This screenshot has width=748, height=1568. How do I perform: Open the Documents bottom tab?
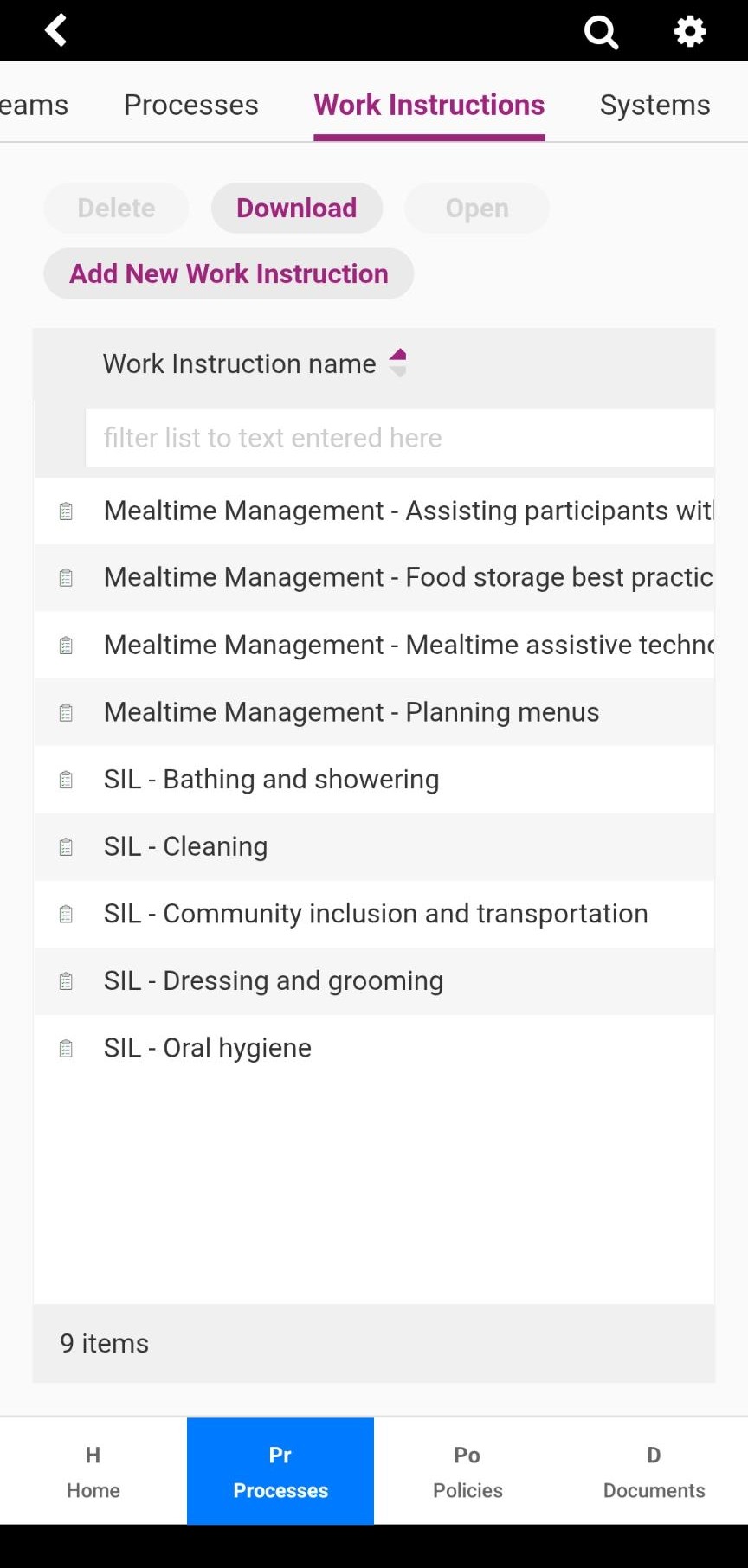[654, 1471]
